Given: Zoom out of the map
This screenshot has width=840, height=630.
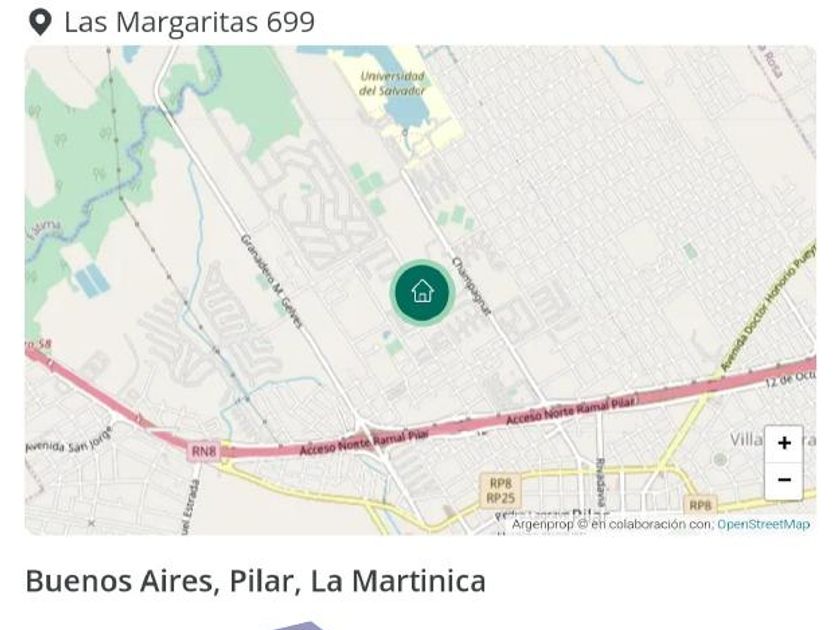Looking at the screenshot, I should coord(784,480).
